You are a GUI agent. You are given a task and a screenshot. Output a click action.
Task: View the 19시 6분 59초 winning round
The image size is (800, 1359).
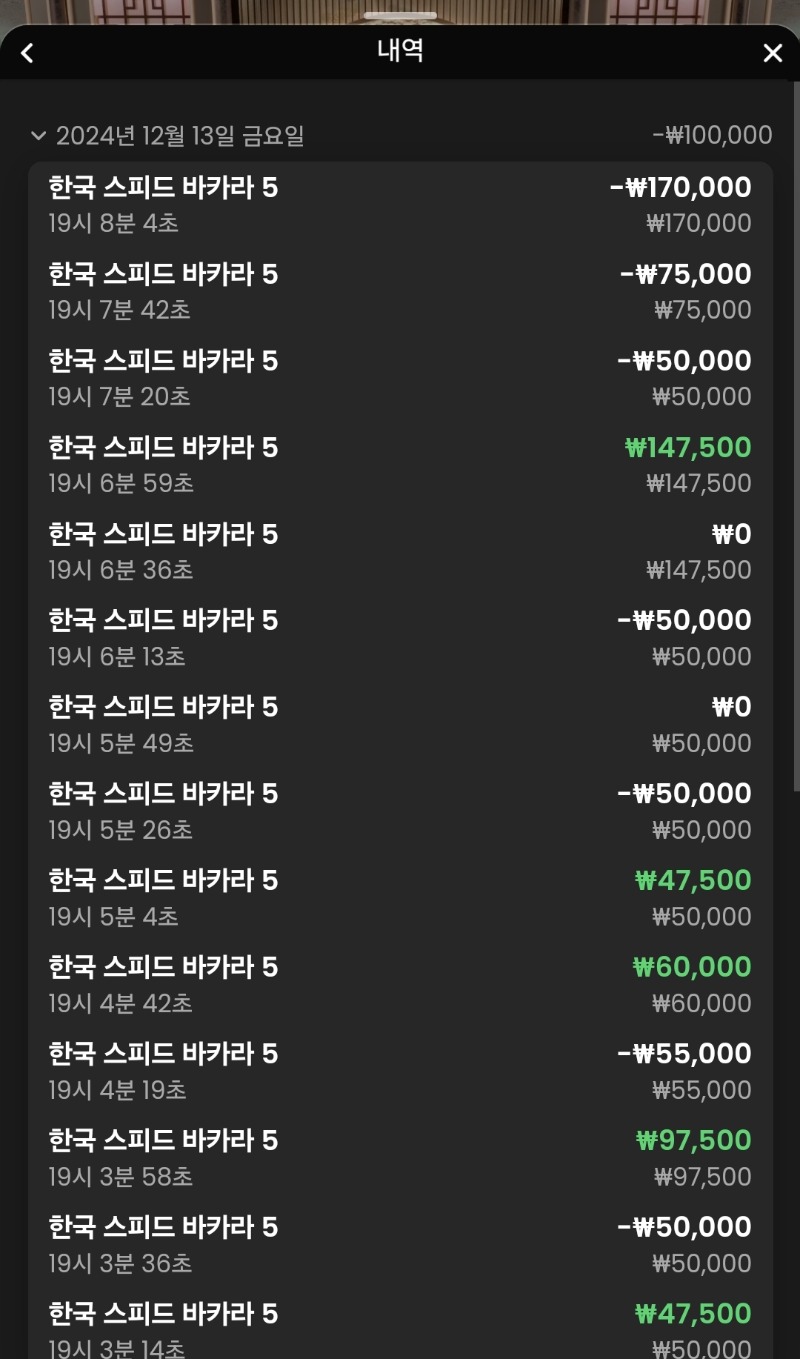(x=400, y=465)
